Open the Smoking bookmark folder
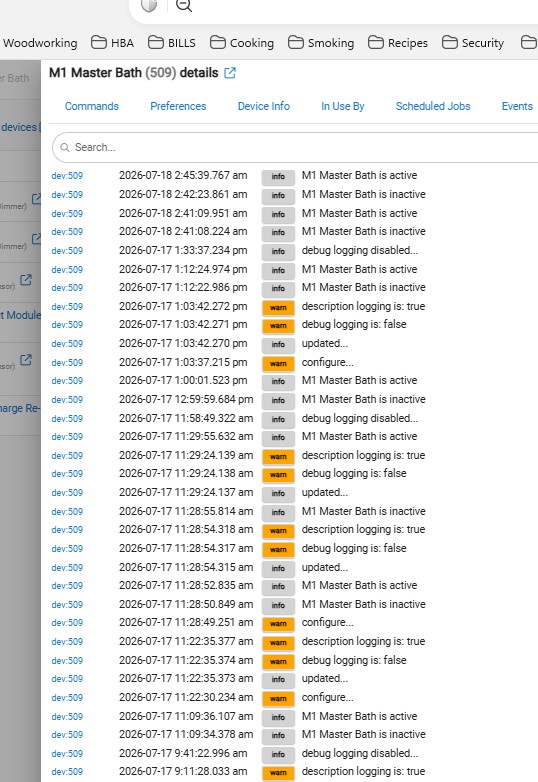Viewport: 538px width, 782px height. 321,43
